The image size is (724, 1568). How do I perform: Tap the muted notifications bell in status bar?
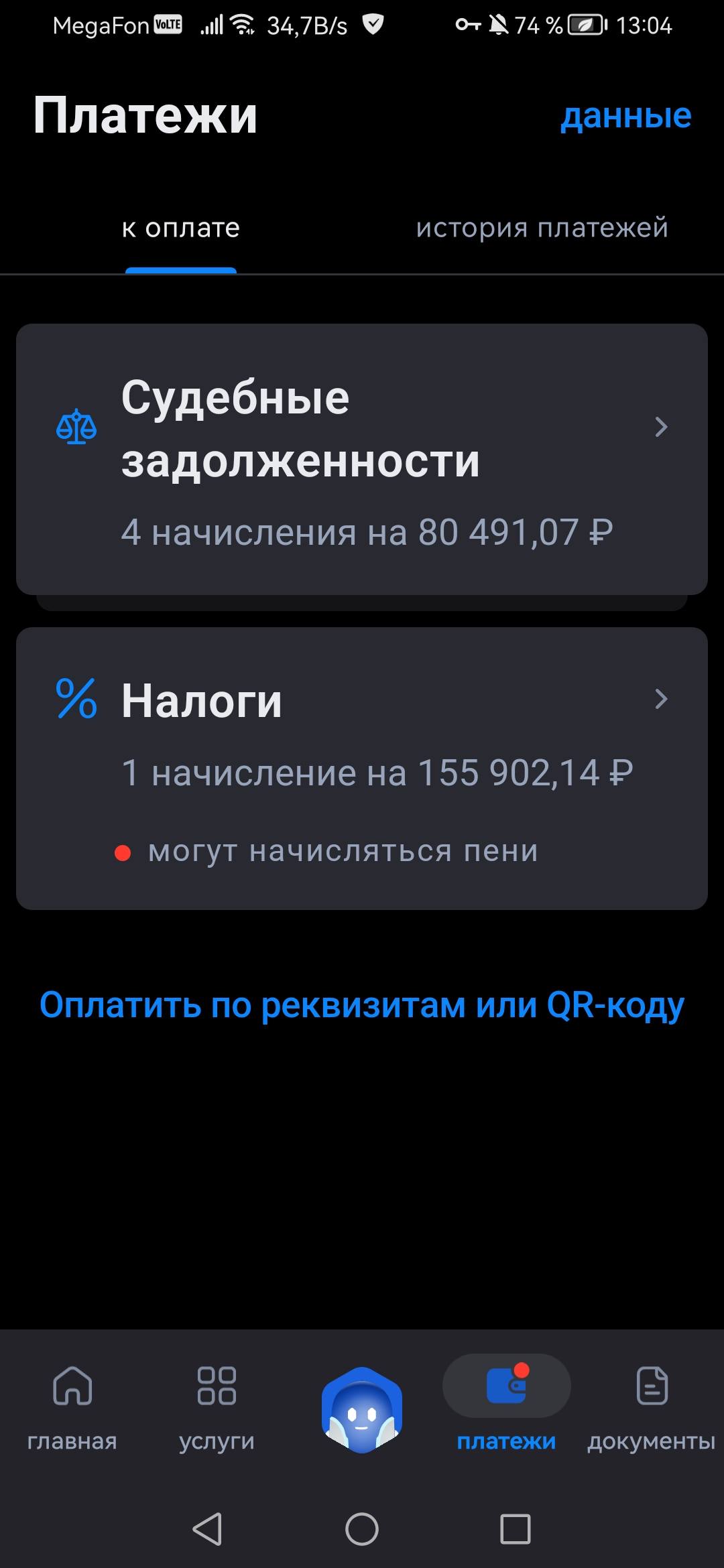pyautogui.click(x=497, y=25)
